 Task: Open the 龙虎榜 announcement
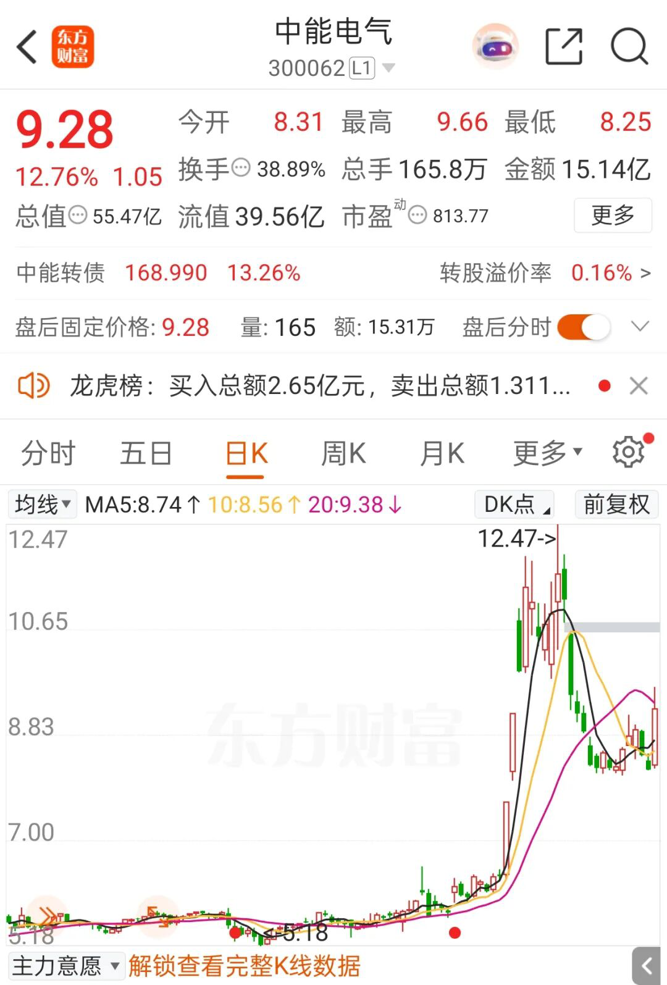[x=320, y=386]
